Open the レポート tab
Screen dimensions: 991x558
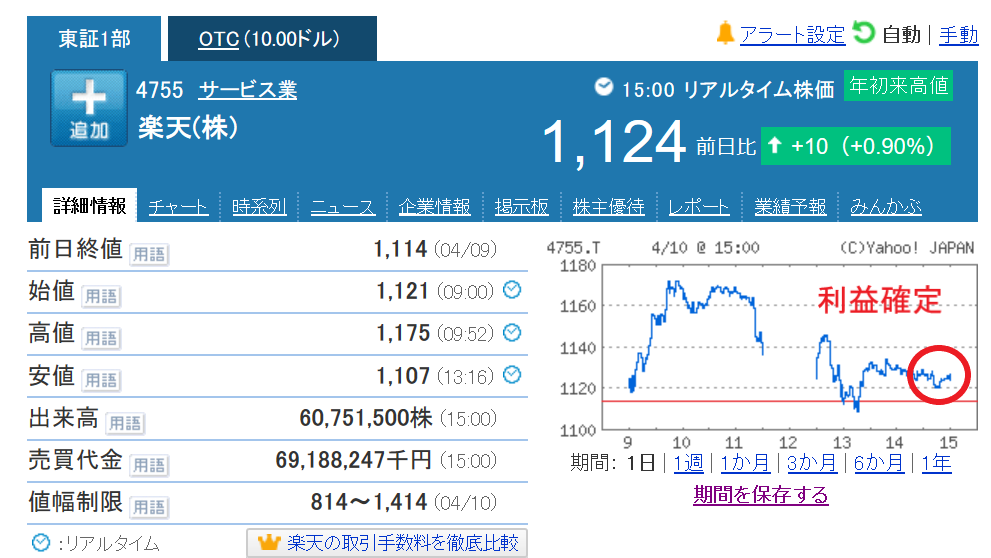pyautogui.click(x=698, y=207)
